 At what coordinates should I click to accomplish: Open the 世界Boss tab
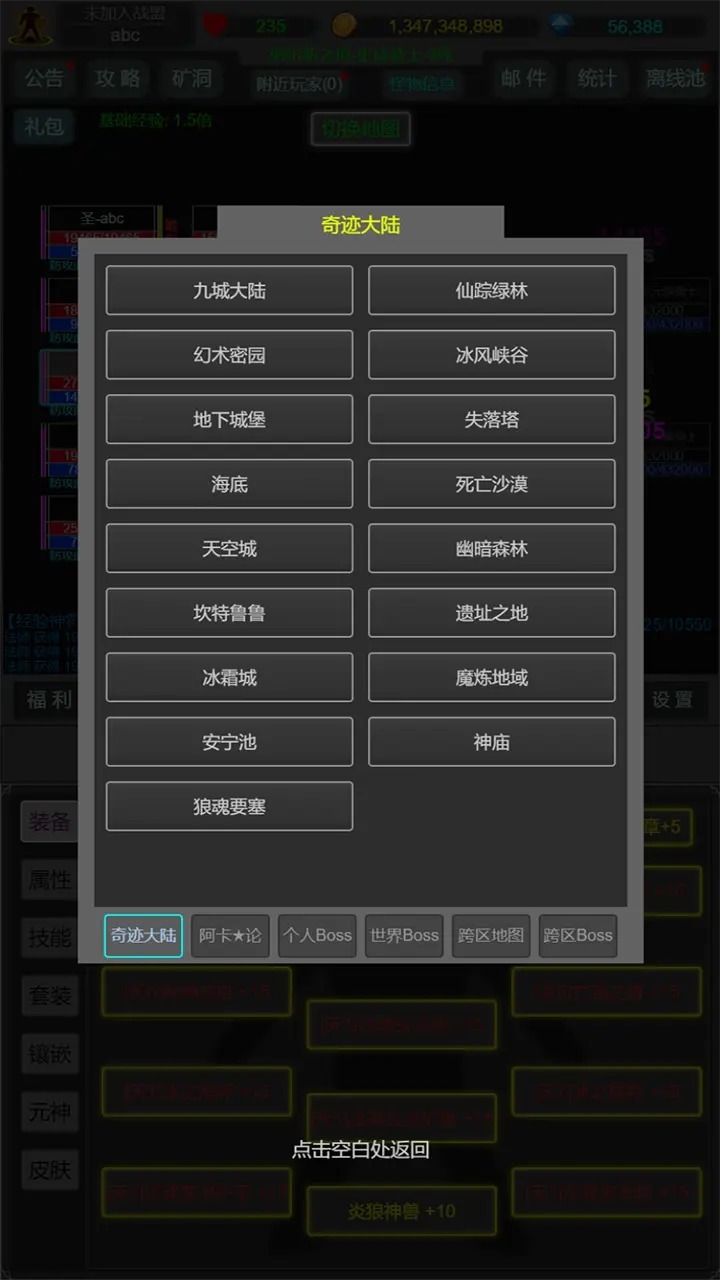[x=404, y=936]
